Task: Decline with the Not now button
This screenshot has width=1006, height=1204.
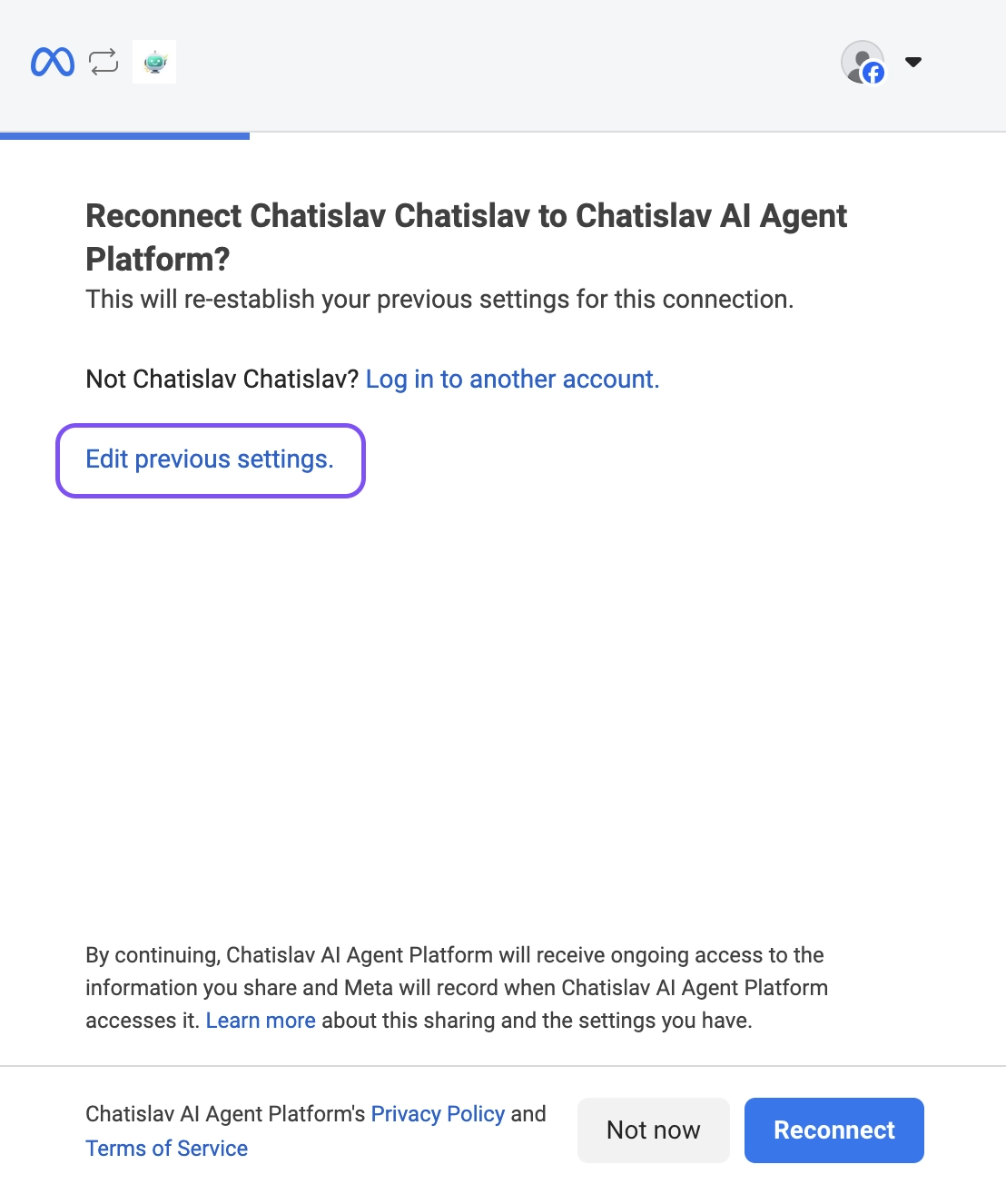Action: [x=653, y=1130]
